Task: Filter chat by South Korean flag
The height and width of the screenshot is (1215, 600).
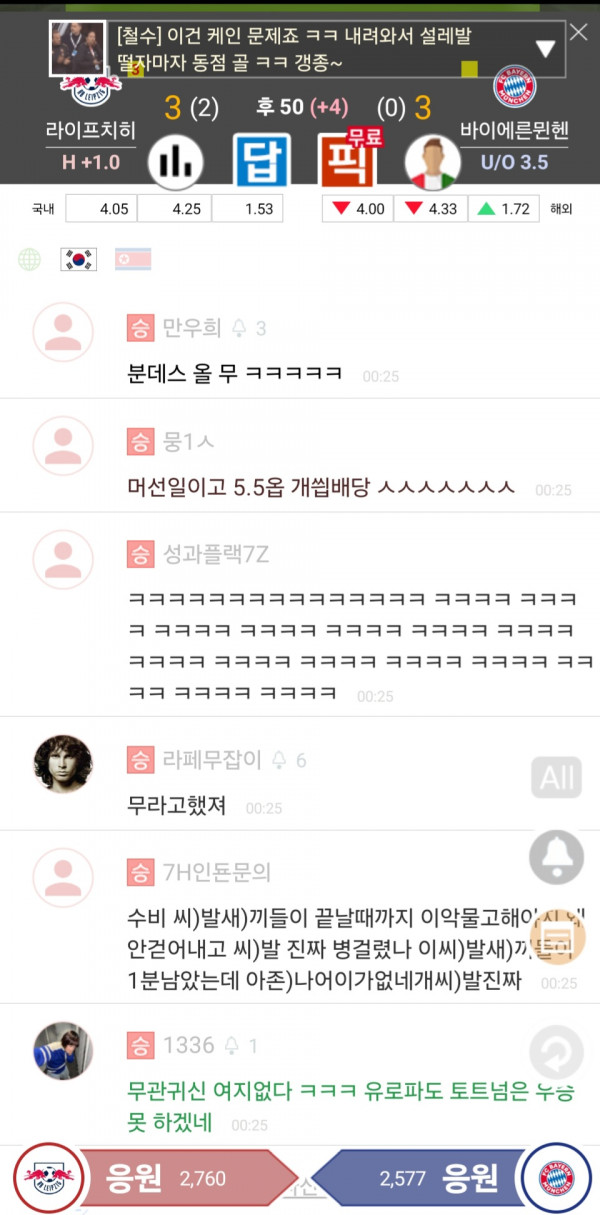Action: [78, 260]
